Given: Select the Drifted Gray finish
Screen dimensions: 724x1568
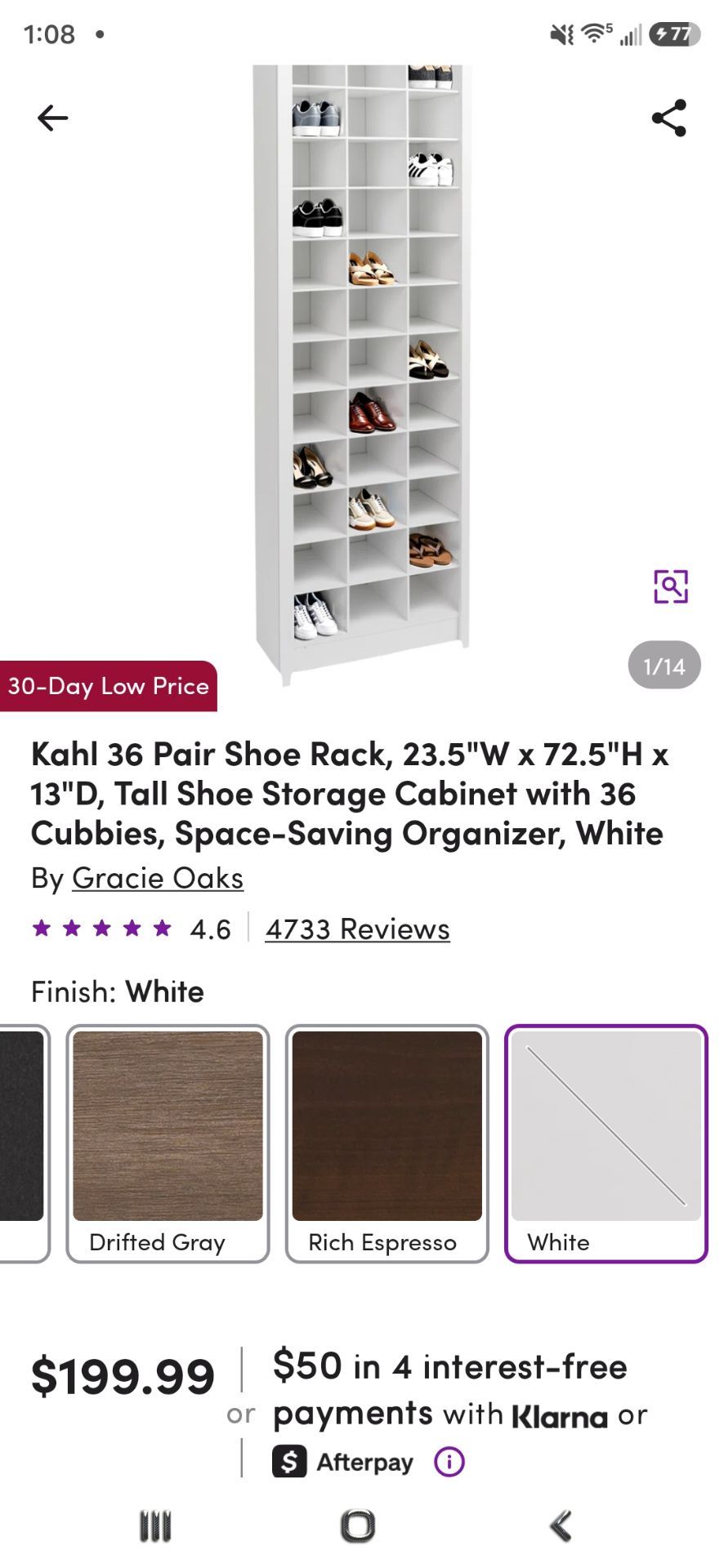Looking at the screenshot, I should [x=168, y=1143].
